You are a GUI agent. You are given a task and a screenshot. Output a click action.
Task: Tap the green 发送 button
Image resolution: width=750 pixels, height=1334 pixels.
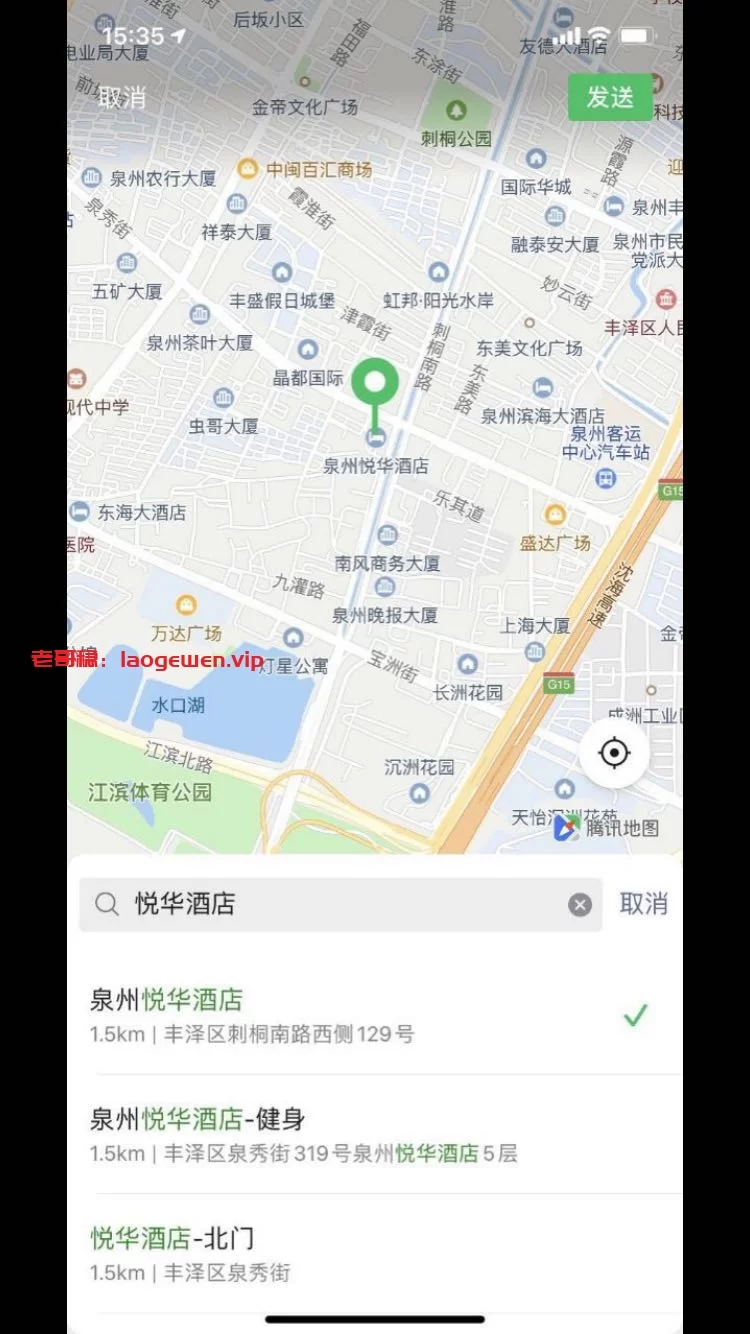point(609,97)
